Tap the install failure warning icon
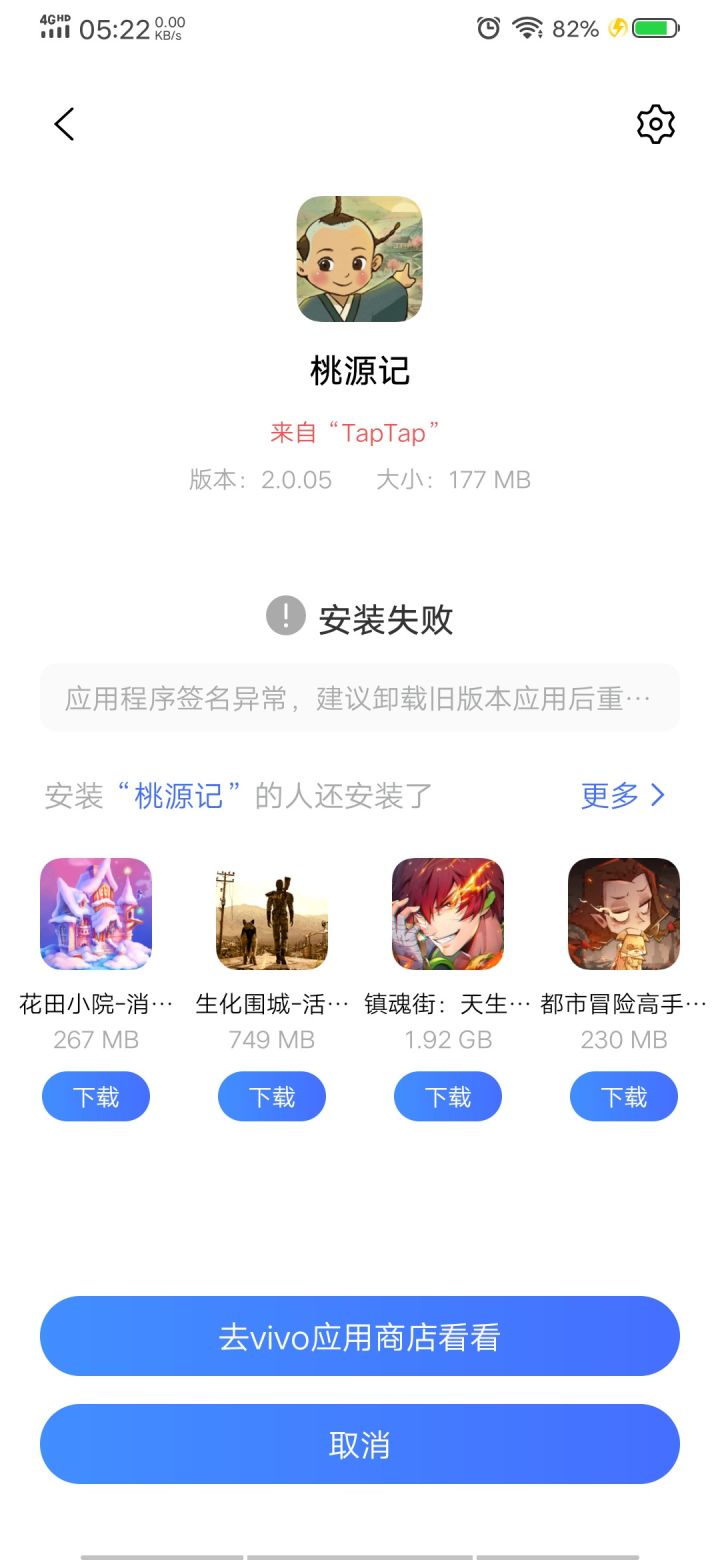Image resolution: width=720 pixels, height=1560 pixels. (x=285, y=616)
